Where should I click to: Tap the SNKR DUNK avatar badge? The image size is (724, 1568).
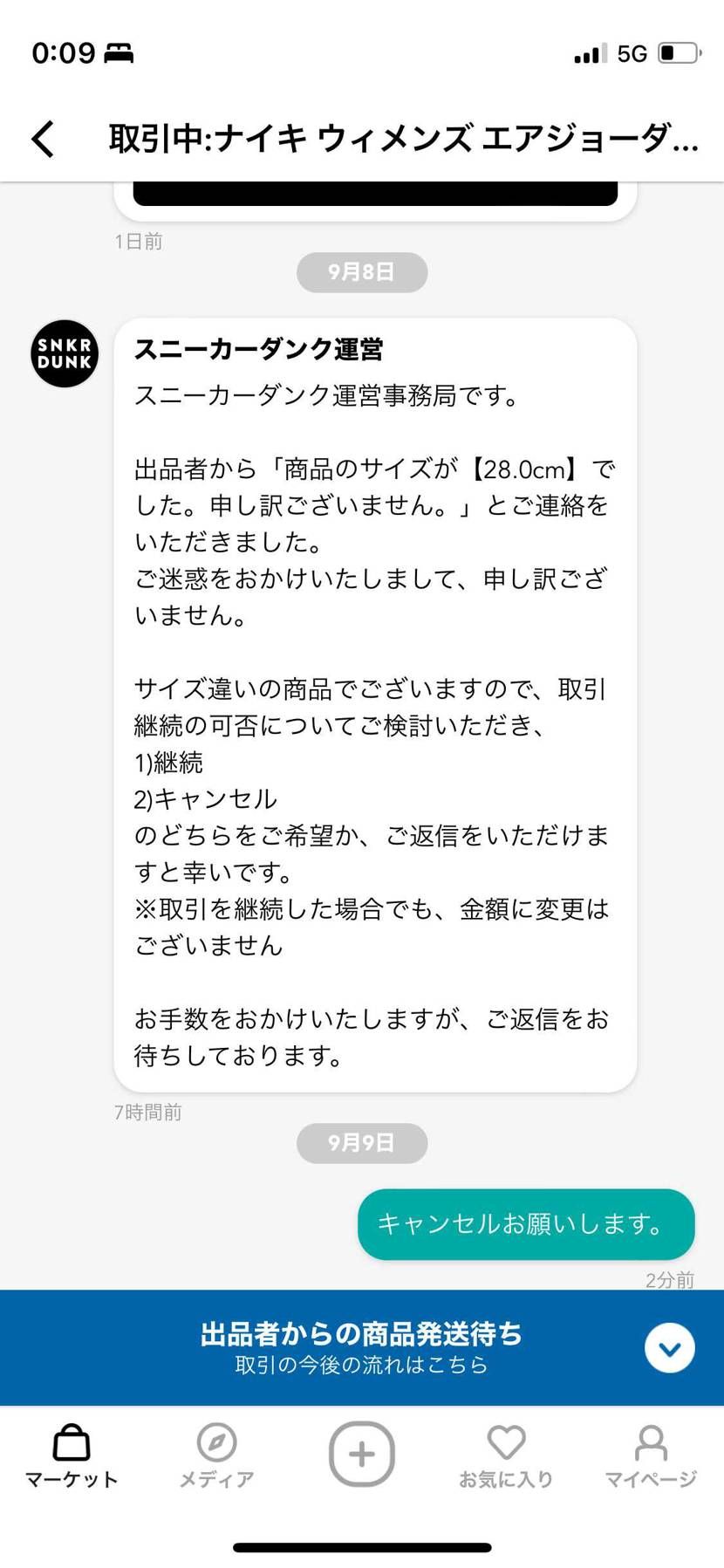point(64,354)
